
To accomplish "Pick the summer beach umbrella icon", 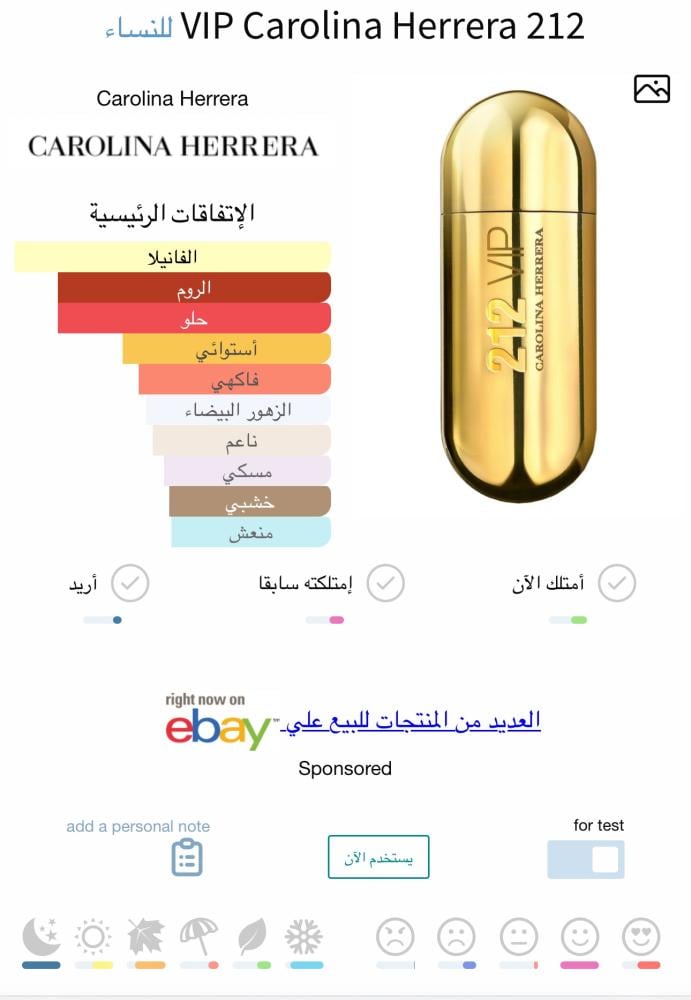I will coord(199,937).
